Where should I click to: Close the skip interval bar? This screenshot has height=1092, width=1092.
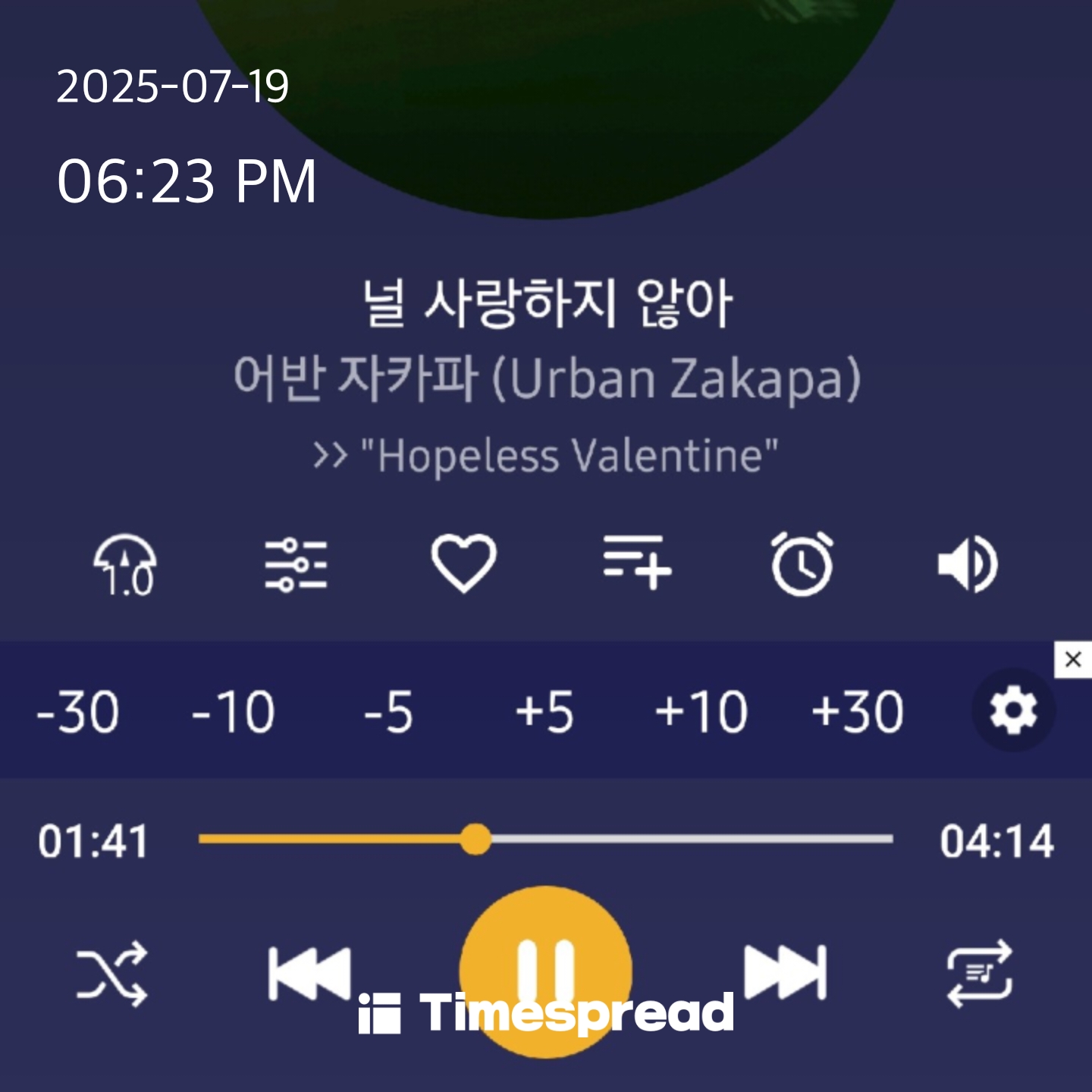click(x=1072, y=659)
